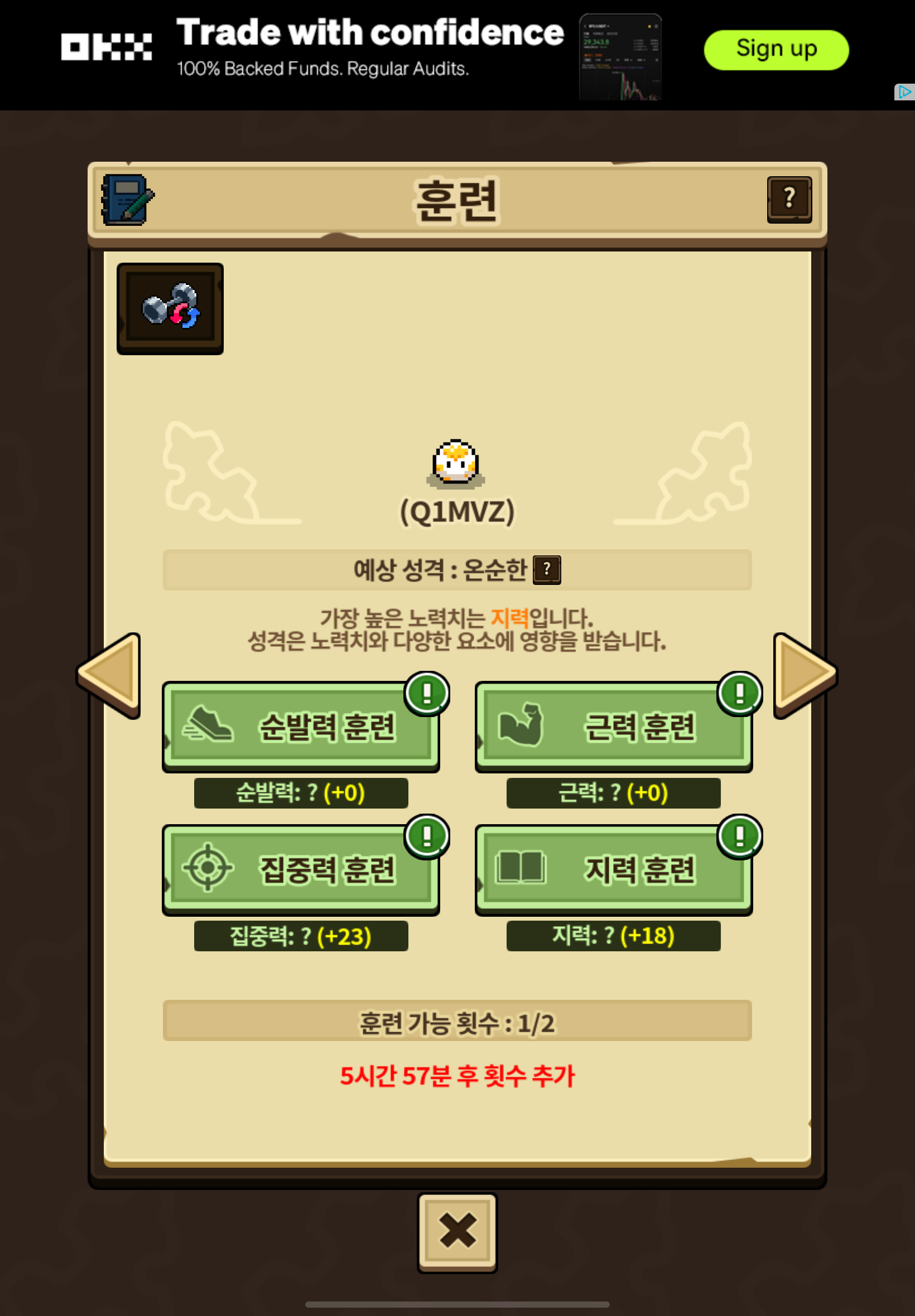Tap the dumbbell reset training icon

tap(170, 308)
